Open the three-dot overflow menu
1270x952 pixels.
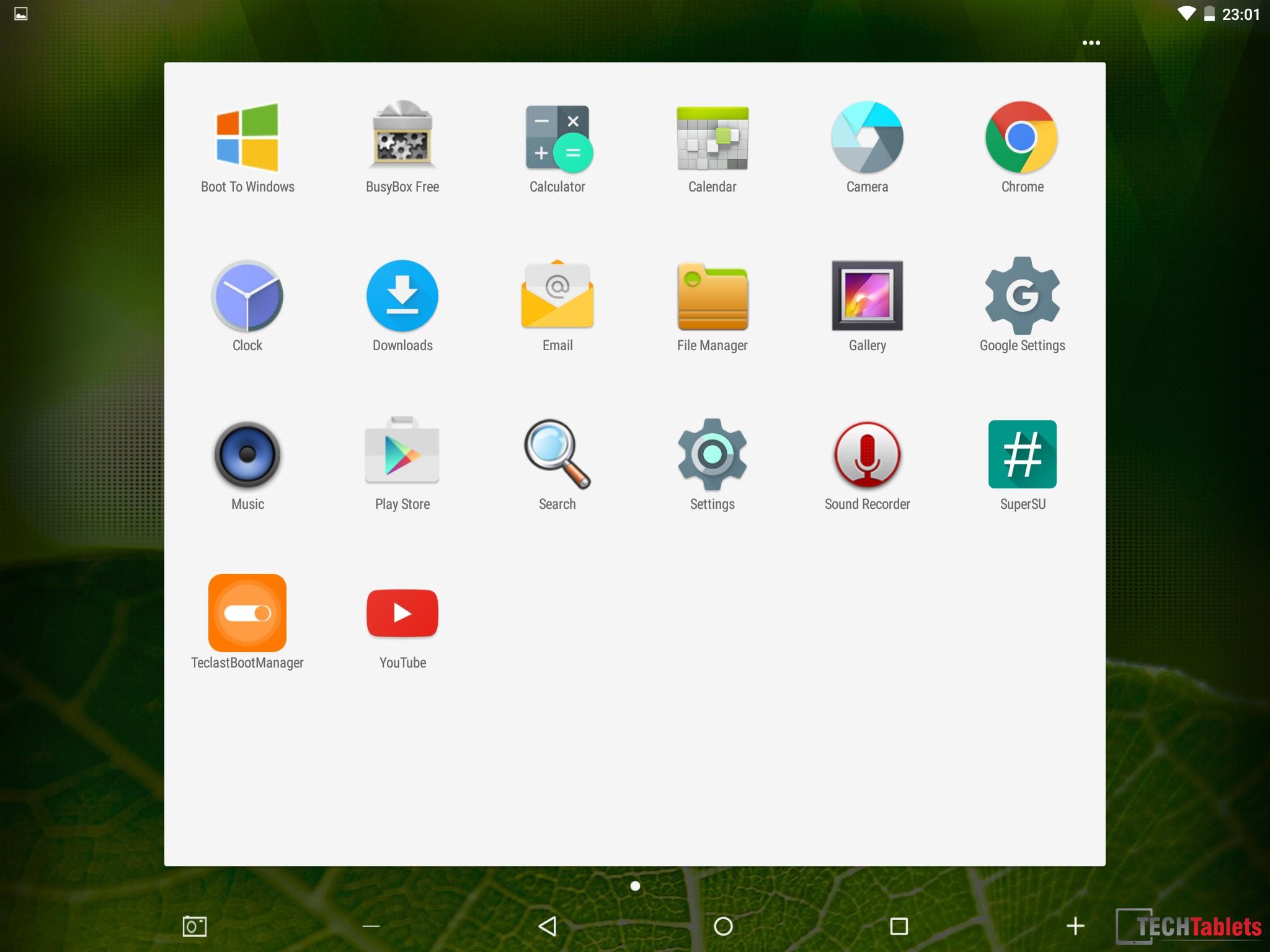(x=1091, y=43)
